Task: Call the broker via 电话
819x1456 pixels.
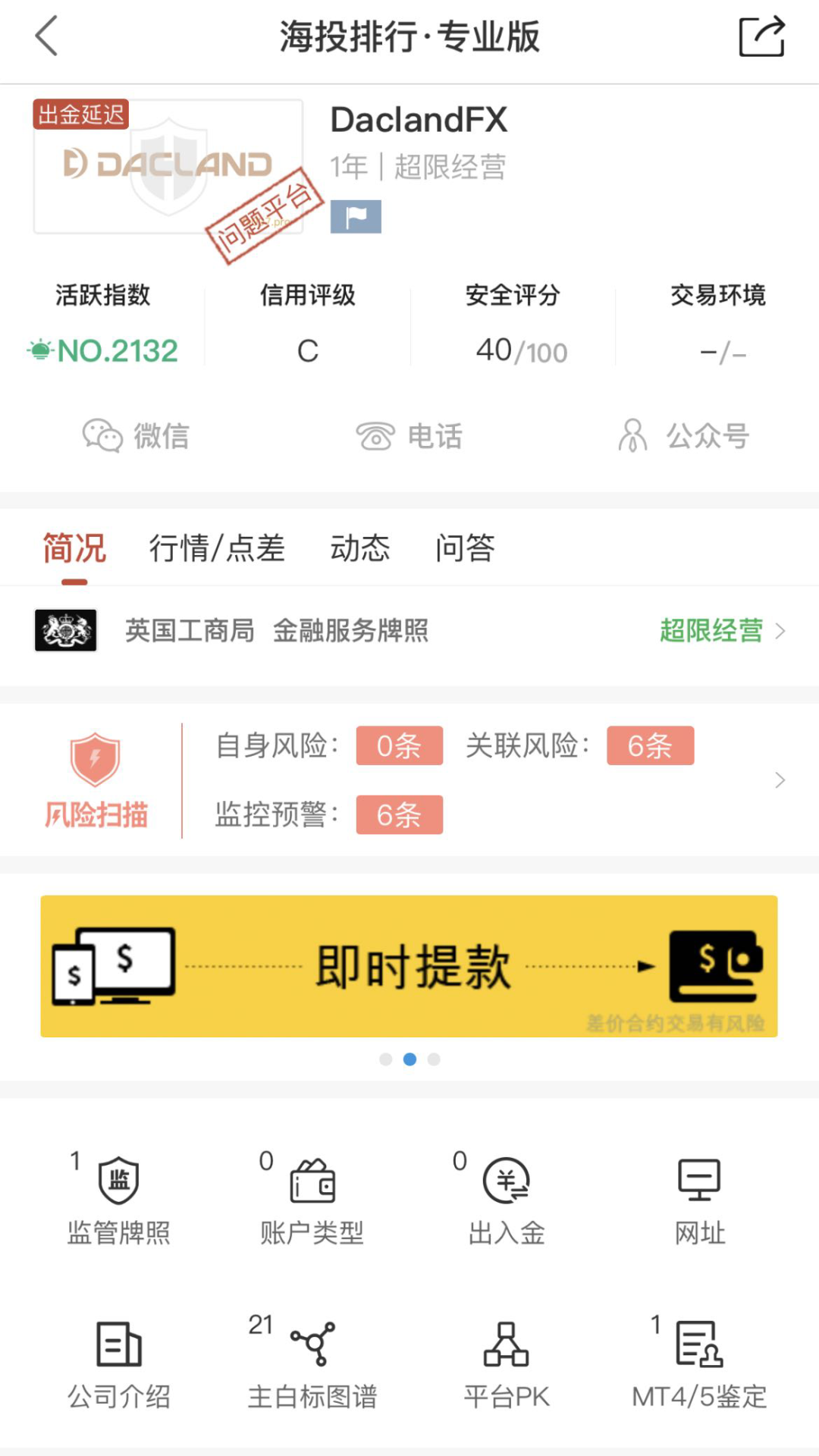Action: coord(409,436)
